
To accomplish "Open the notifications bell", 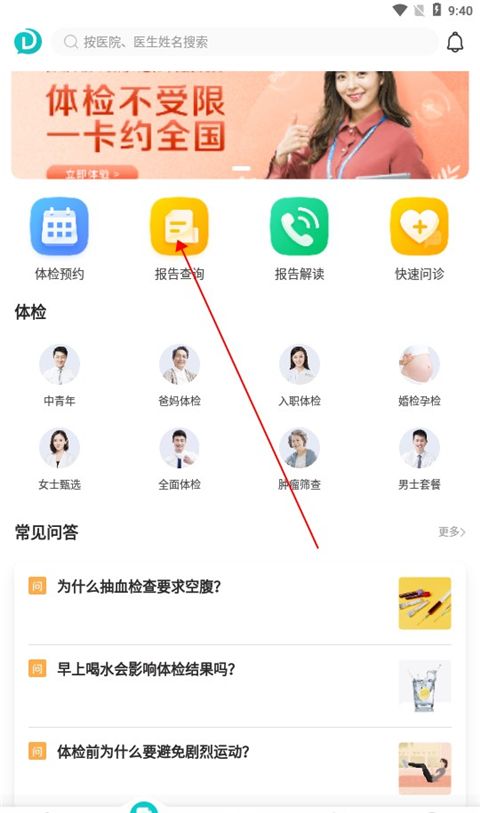I will coord(455,42).
